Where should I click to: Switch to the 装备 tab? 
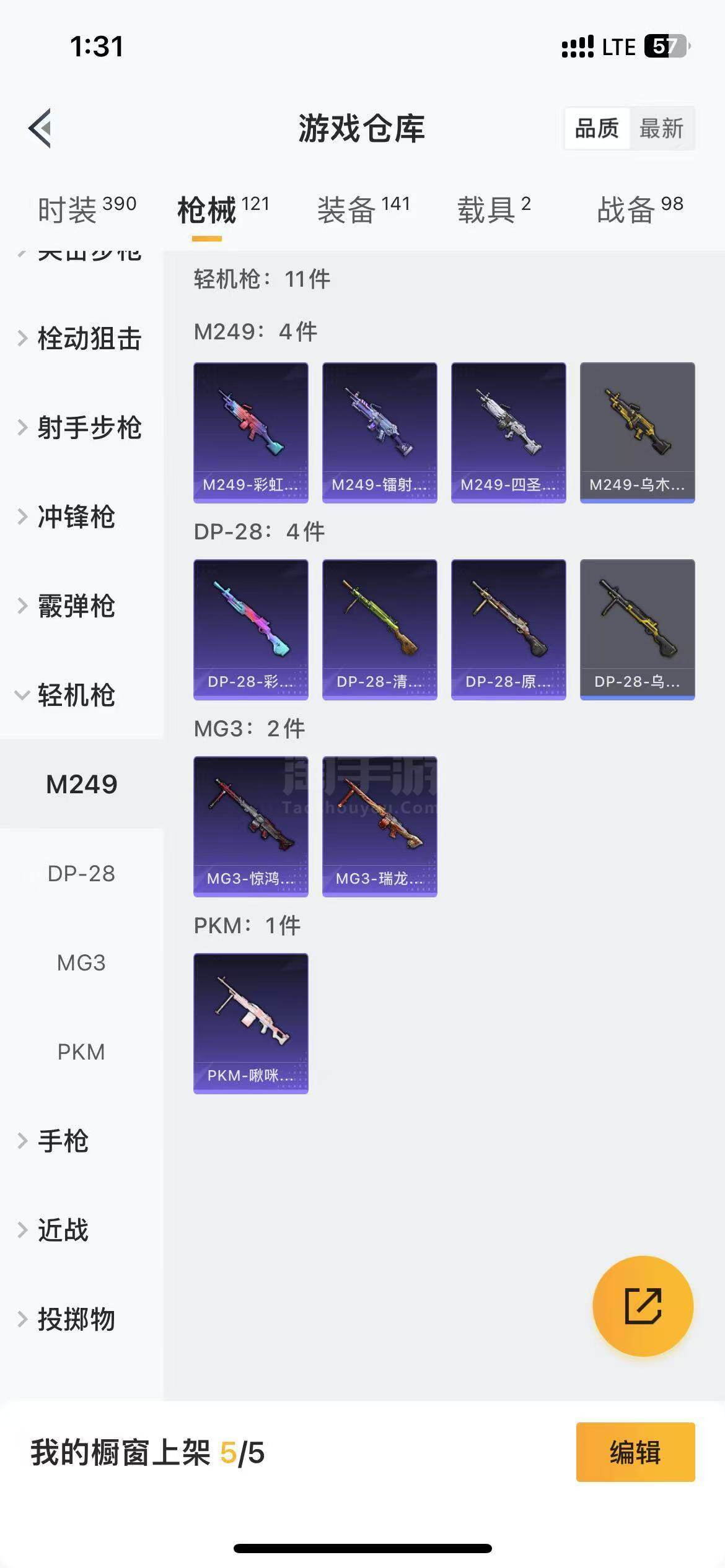click(363, 209)
